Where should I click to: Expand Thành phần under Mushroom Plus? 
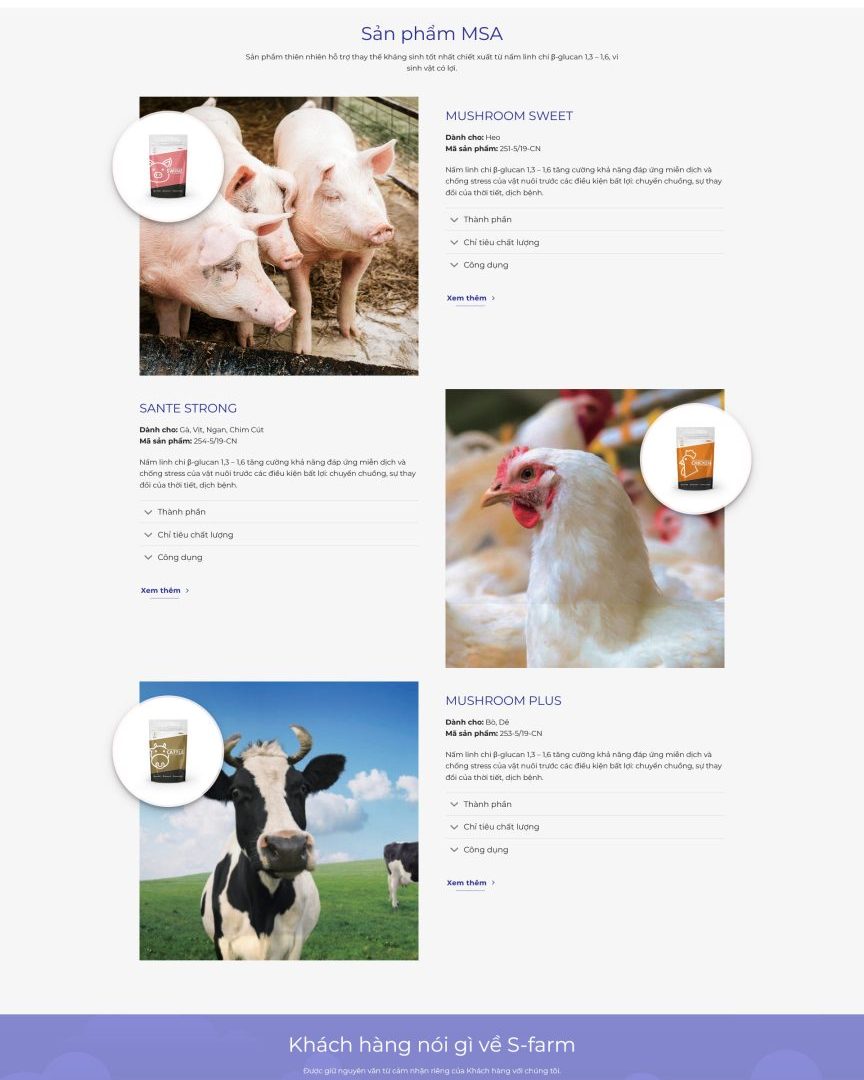487,804
